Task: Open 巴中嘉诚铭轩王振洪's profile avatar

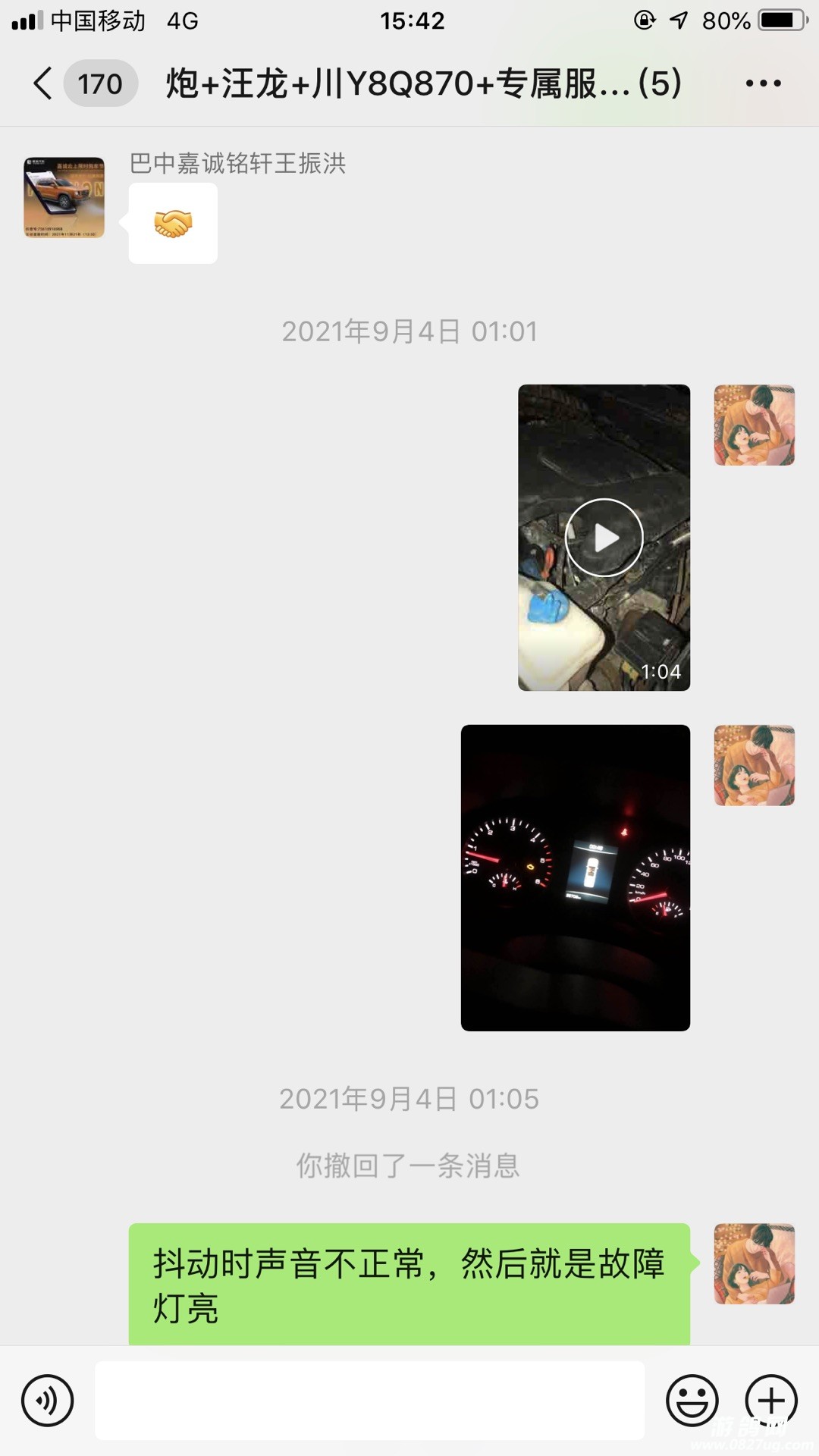Action: click(64, 198)
